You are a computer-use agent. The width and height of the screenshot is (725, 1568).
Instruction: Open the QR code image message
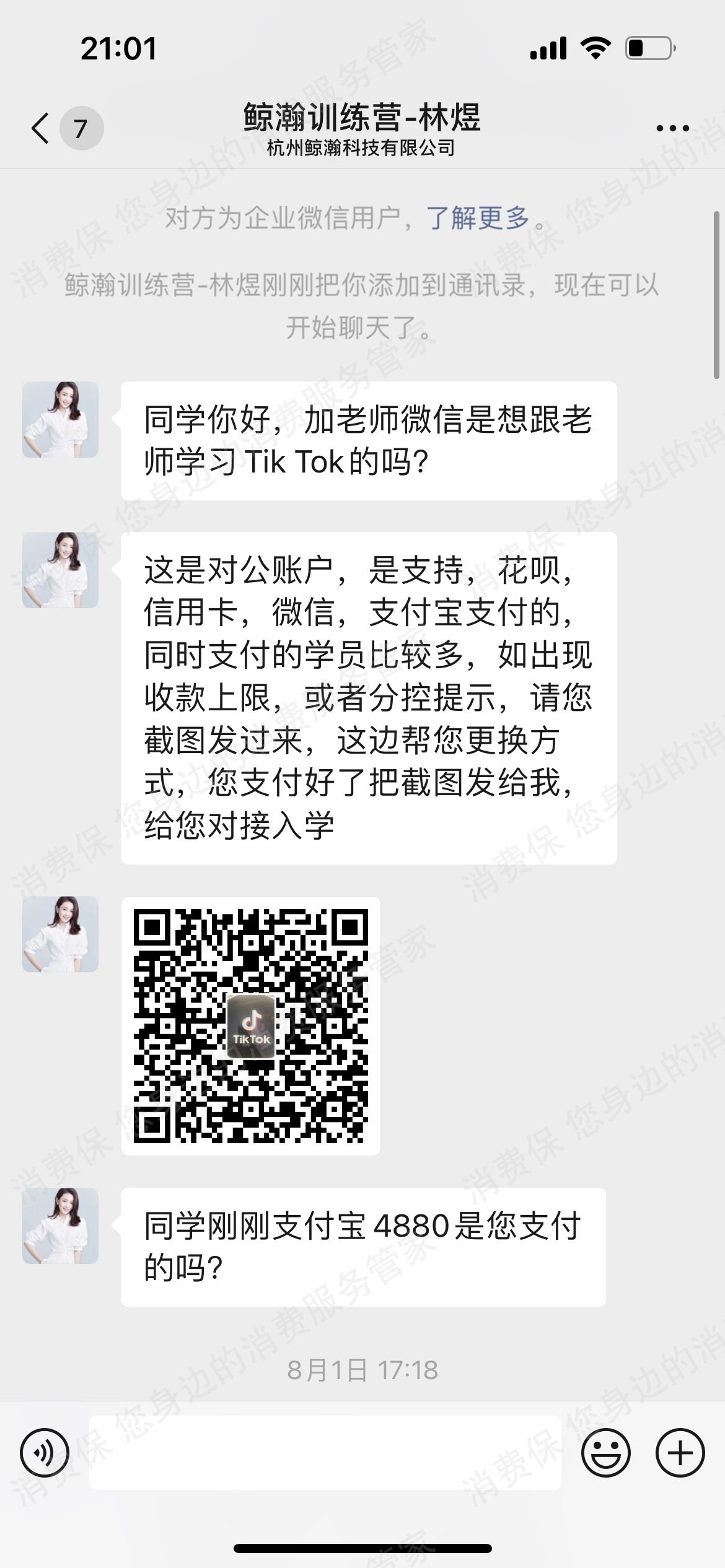click(x=251, y=1026)
